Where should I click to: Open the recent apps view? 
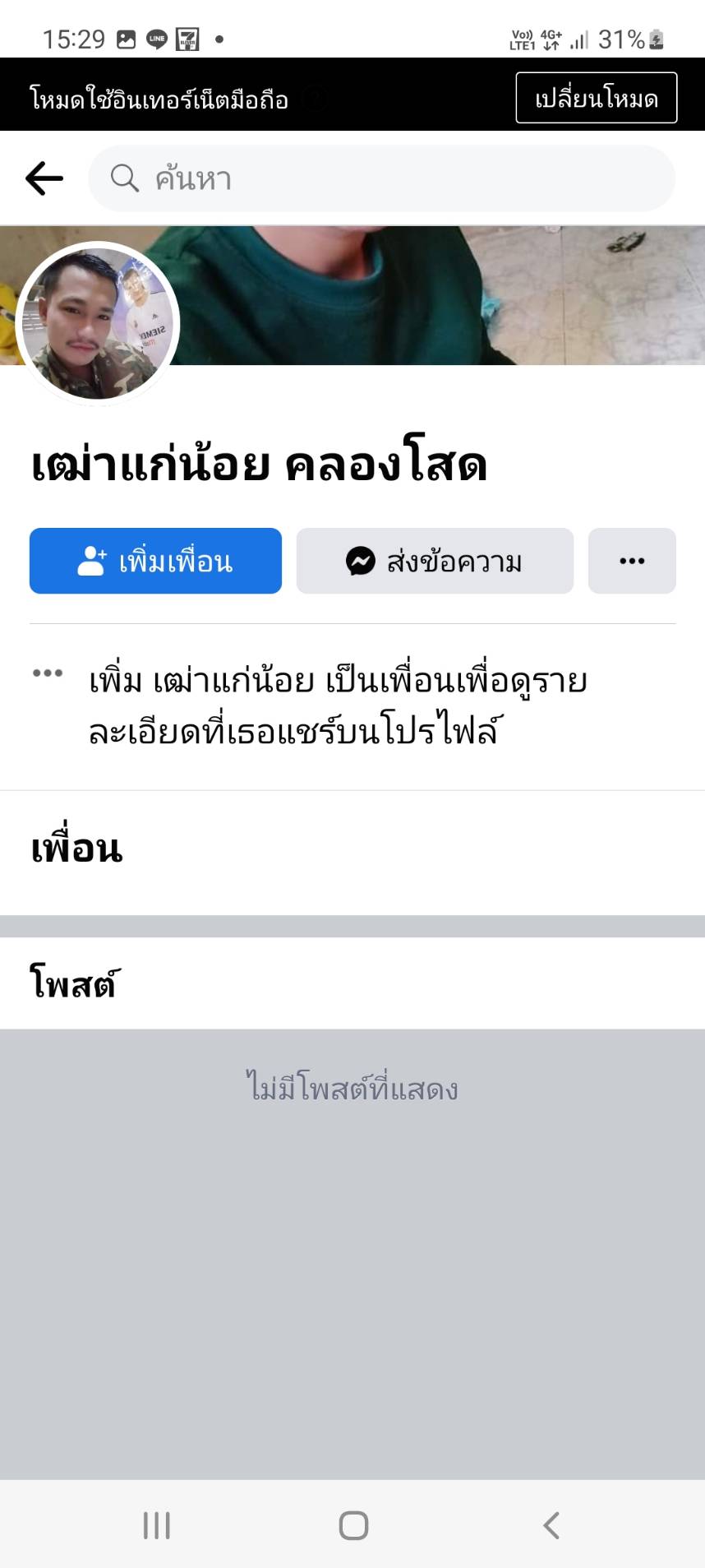[156, 1525]
